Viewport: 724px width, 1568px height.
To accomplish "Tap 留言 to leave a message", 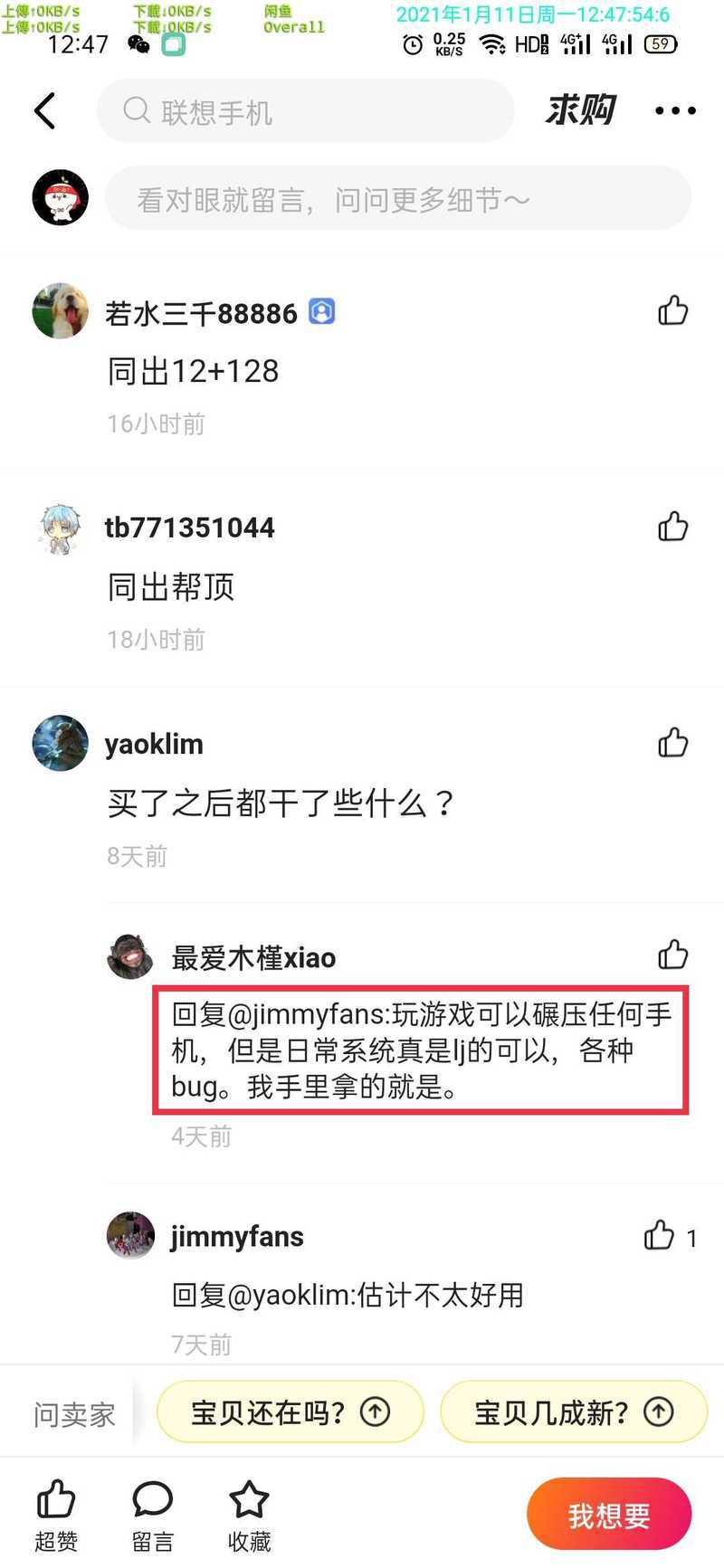I will (x=152, y=1516).
